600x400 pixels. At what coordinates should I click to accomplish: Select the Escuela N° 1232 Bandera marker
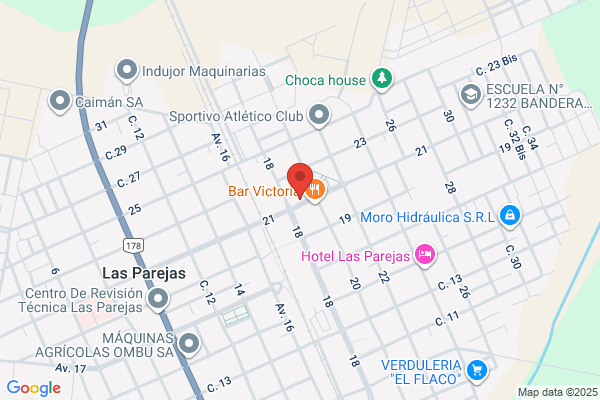pos(471,95)
